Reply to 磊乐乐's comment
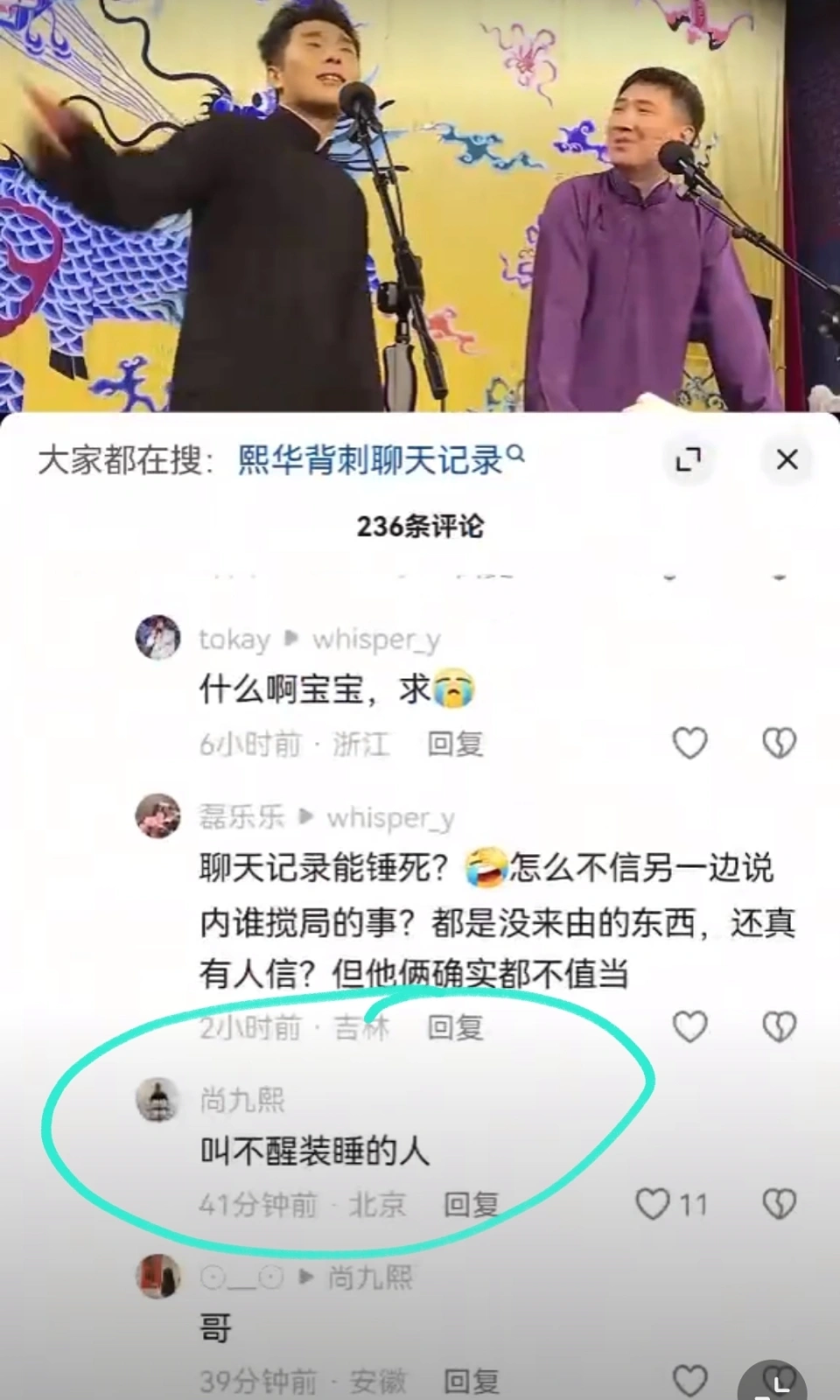The height and width of the screenshot is (1400, 840). (x=455, y=1027)
